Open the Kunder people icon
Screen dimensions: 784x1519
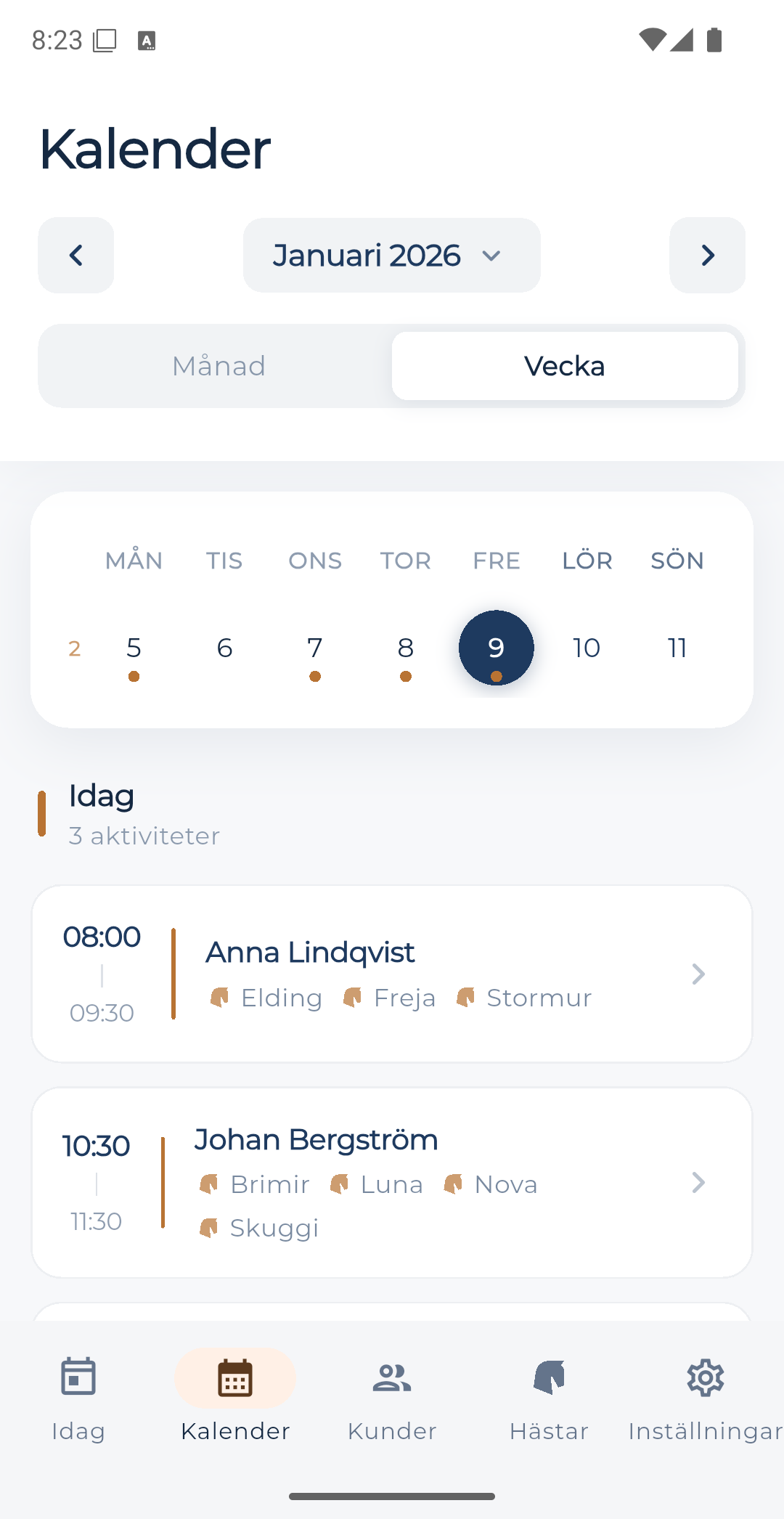[391, 1377]
